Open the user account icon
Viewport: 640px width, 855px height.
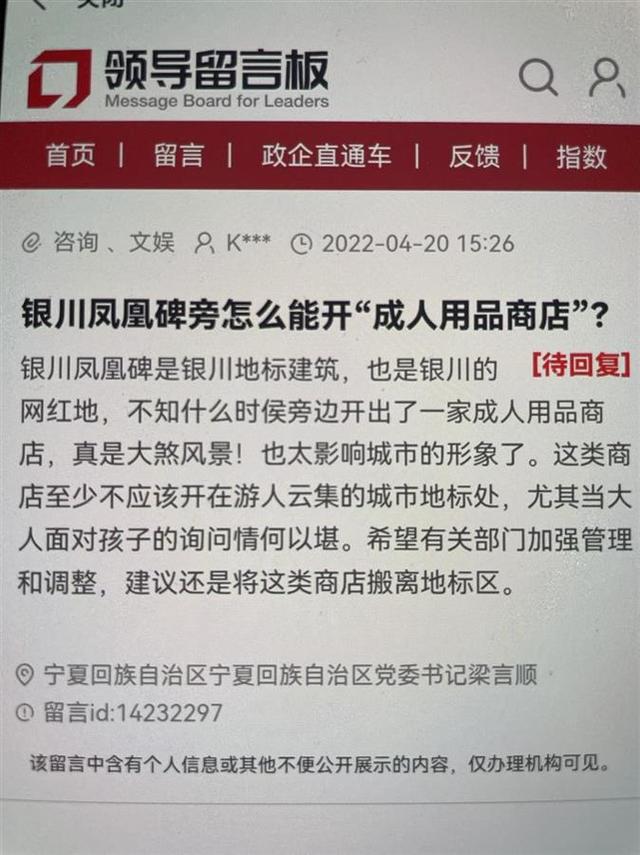(605, 76)
